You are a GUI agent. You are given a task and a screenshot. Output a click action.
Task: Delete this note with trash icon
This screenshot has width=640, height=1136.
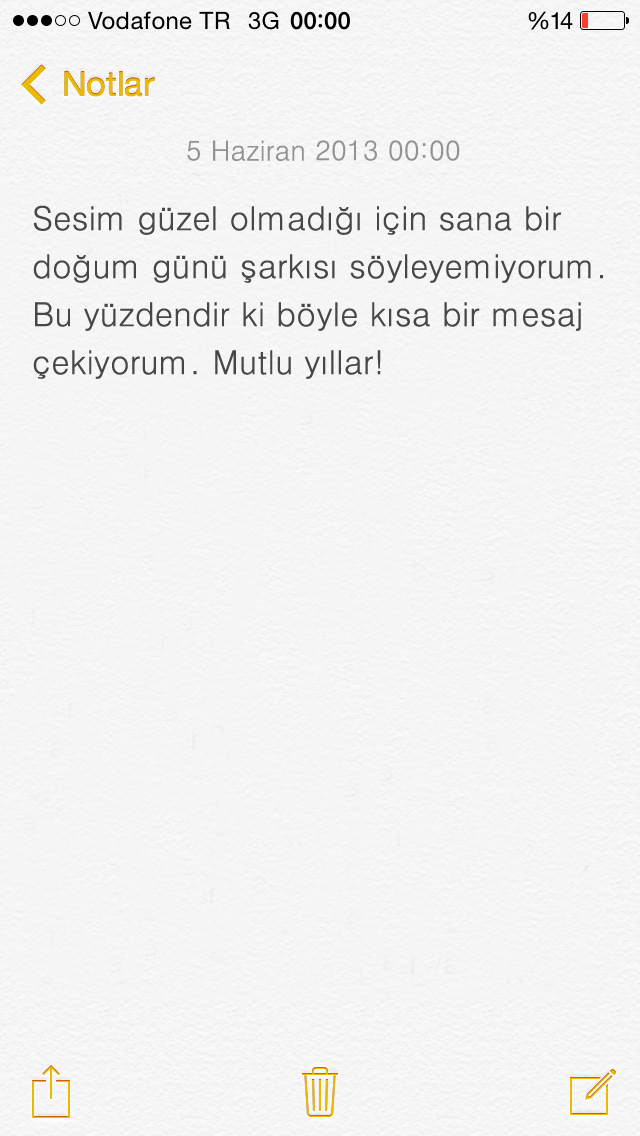(x=319, y=1091)
